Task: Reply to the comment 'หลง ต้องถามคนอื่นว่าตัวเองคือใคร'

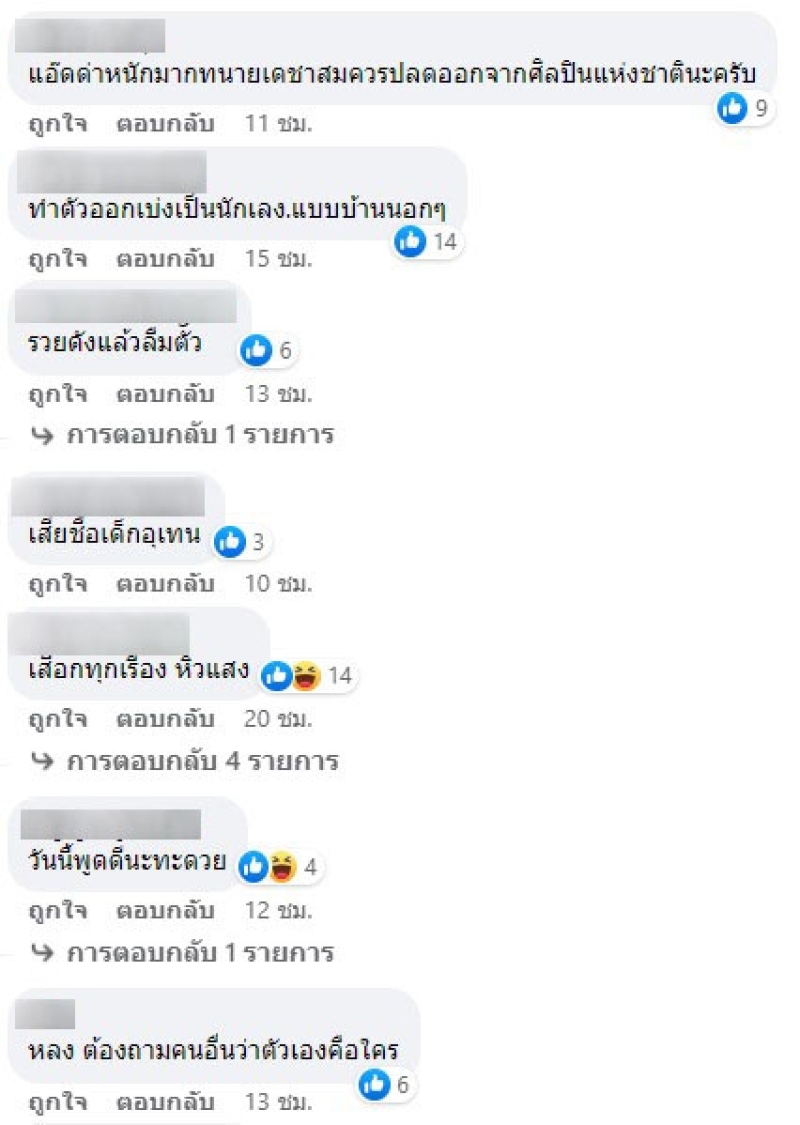Action: [x=165, y=1103]
